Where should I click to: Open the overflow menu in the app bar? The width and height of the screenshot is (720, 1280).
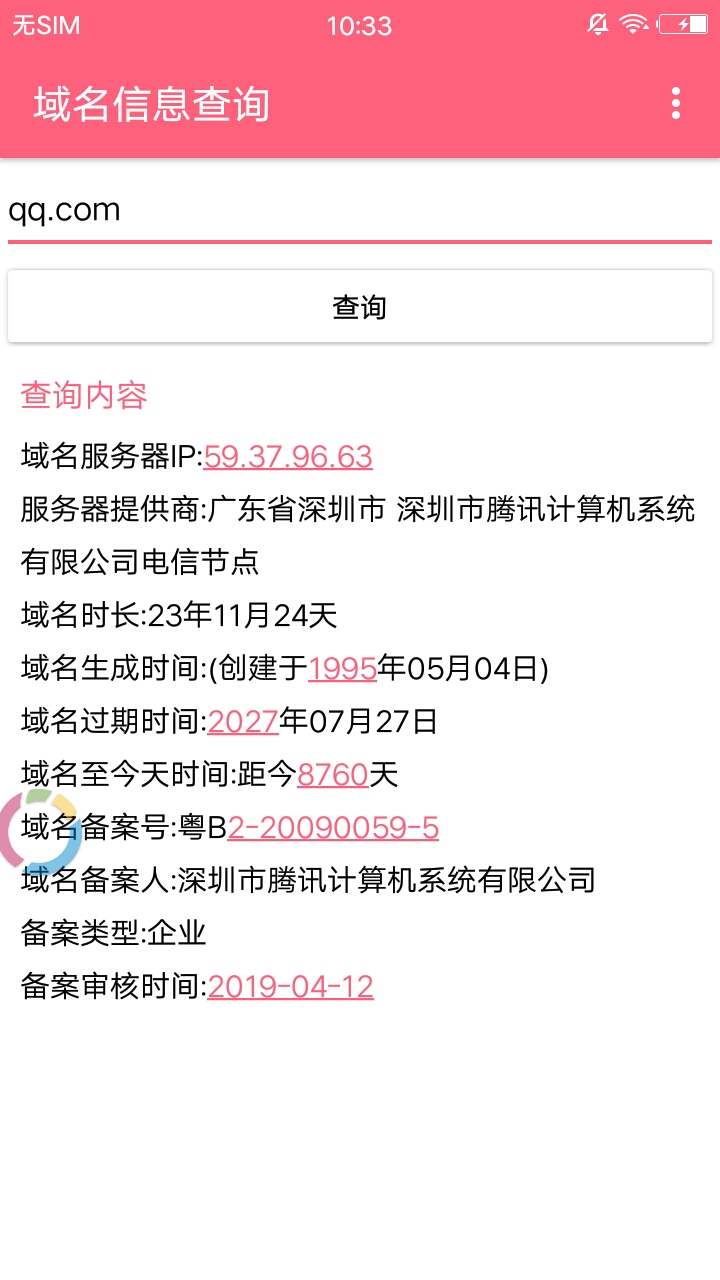pyautogui.click(x=676, y=103)
